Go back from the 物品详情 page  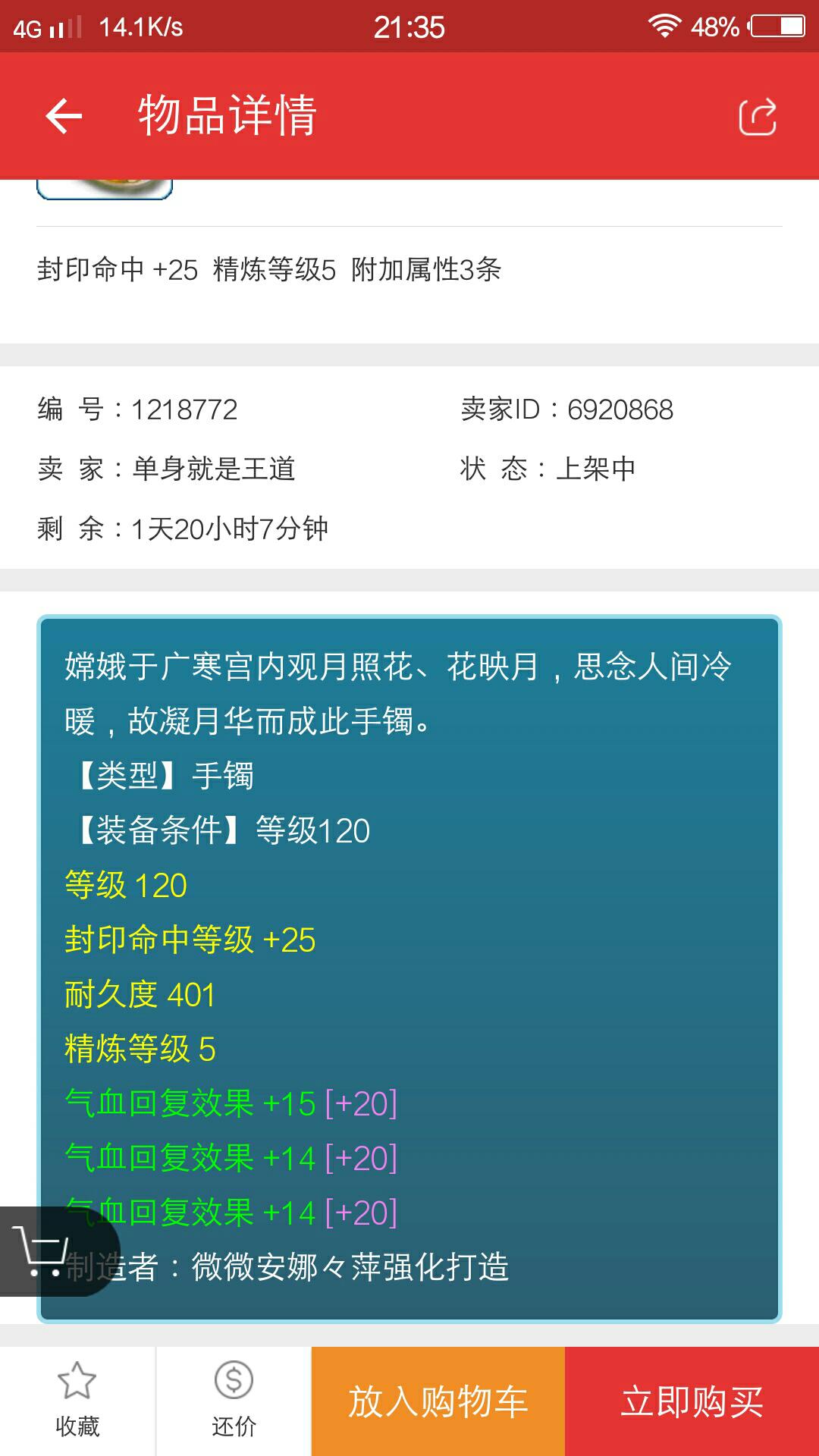click(x=64, y=116)
